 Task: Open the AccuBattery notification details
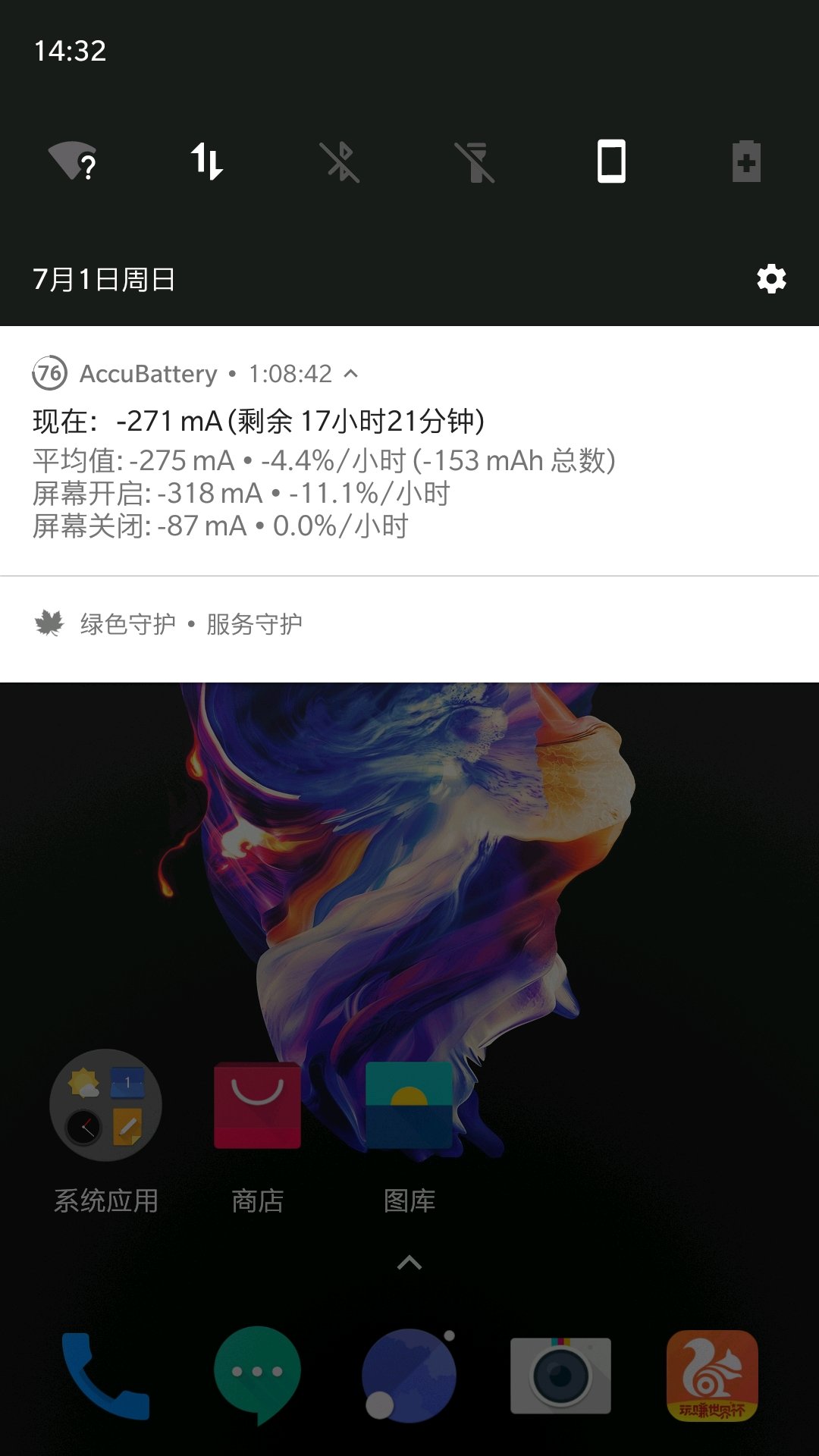pos(409,451)
